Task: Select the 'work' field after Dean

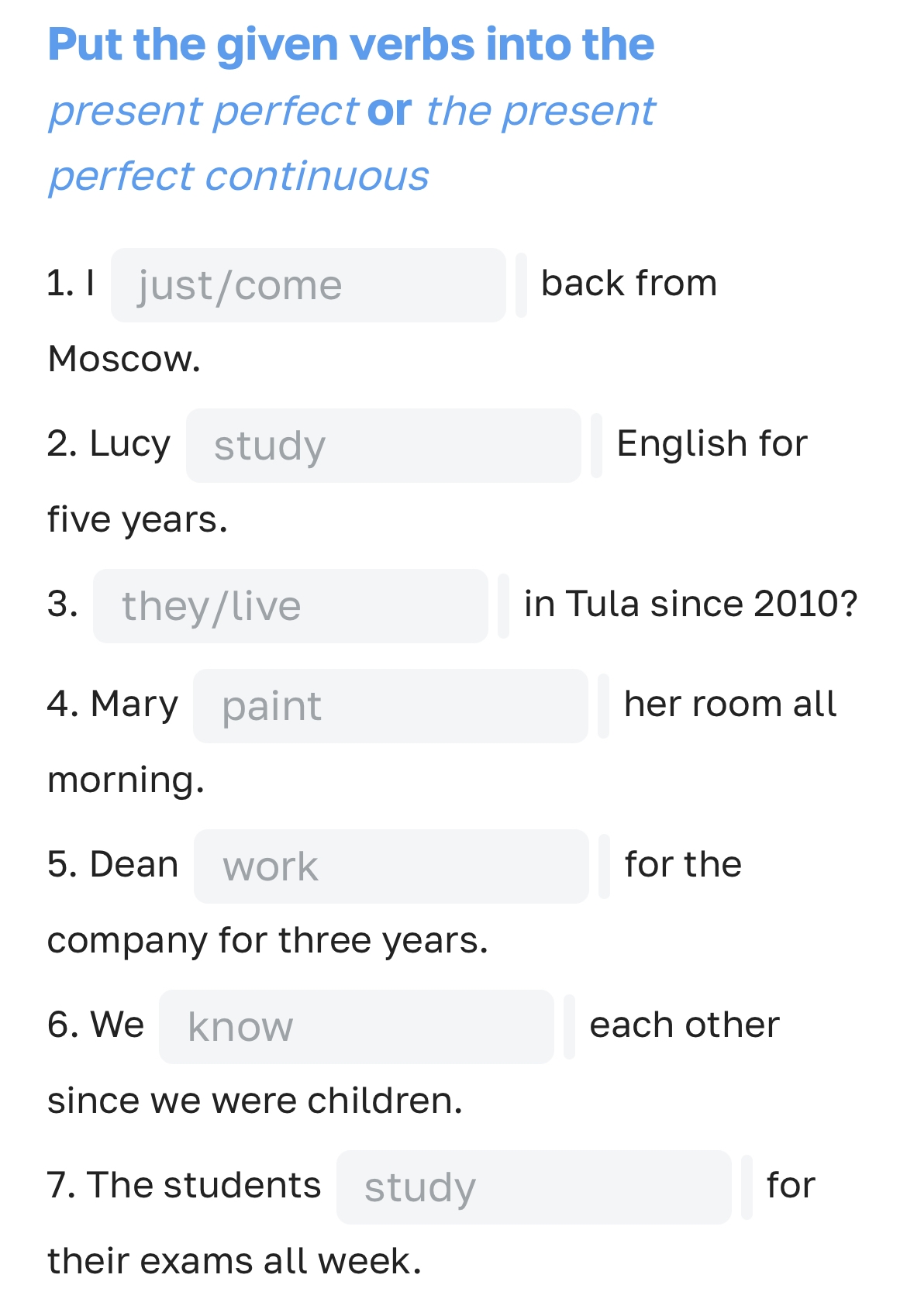Action: tap(391, 866)
